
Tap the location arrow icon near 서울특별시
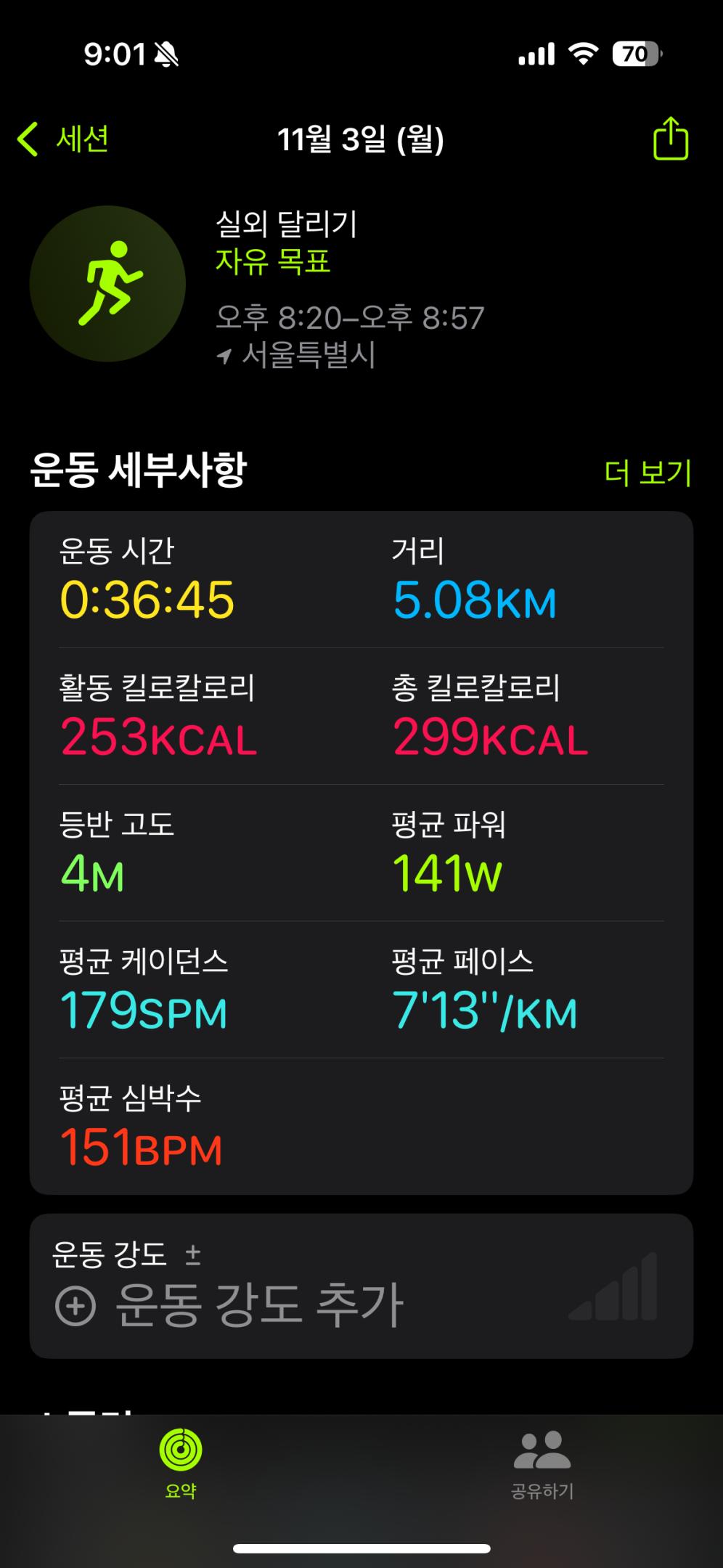(x=226, y=356)
